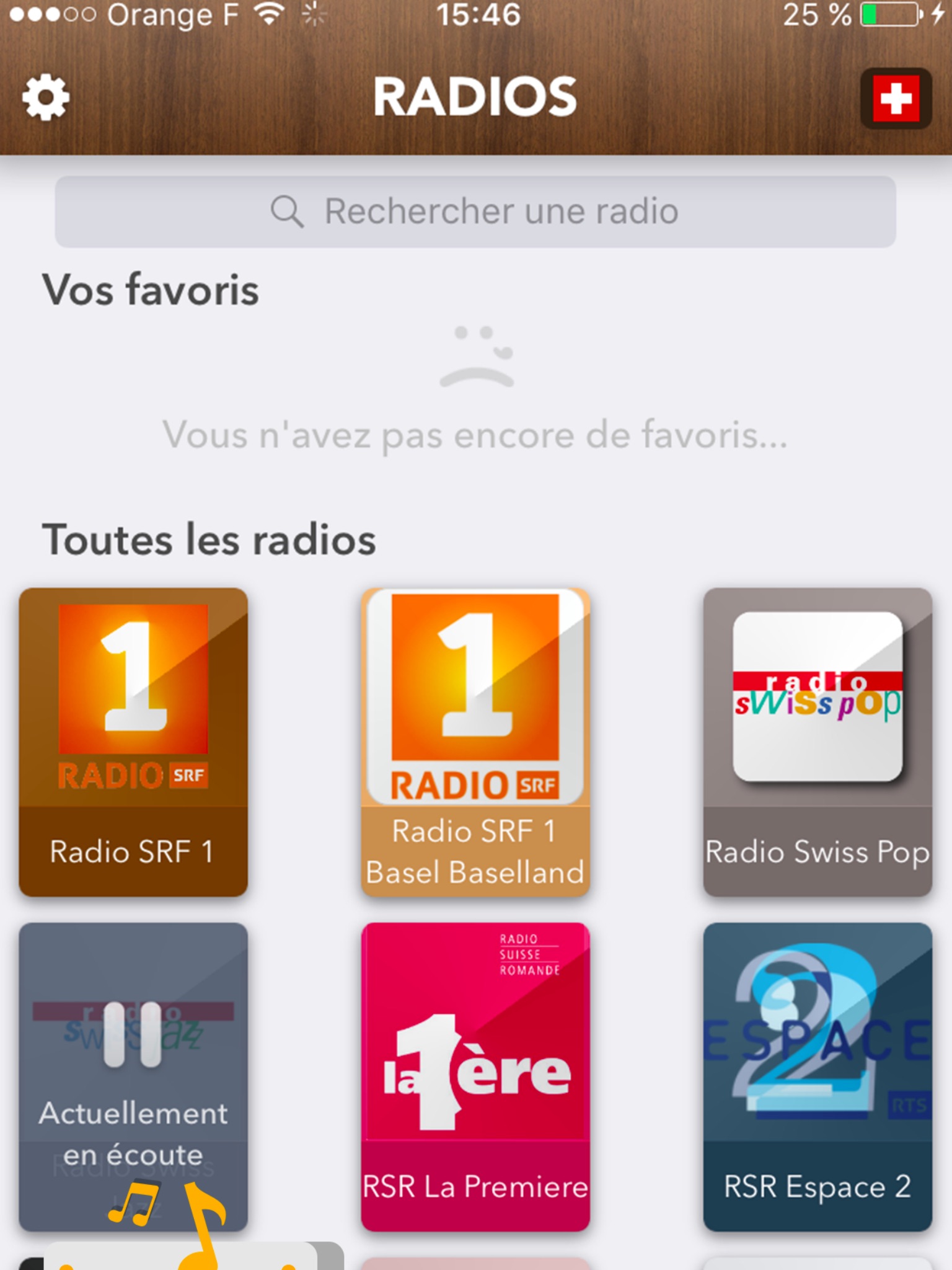
Task: Change country via the Swiss flag button
Action: pos(895,98)
